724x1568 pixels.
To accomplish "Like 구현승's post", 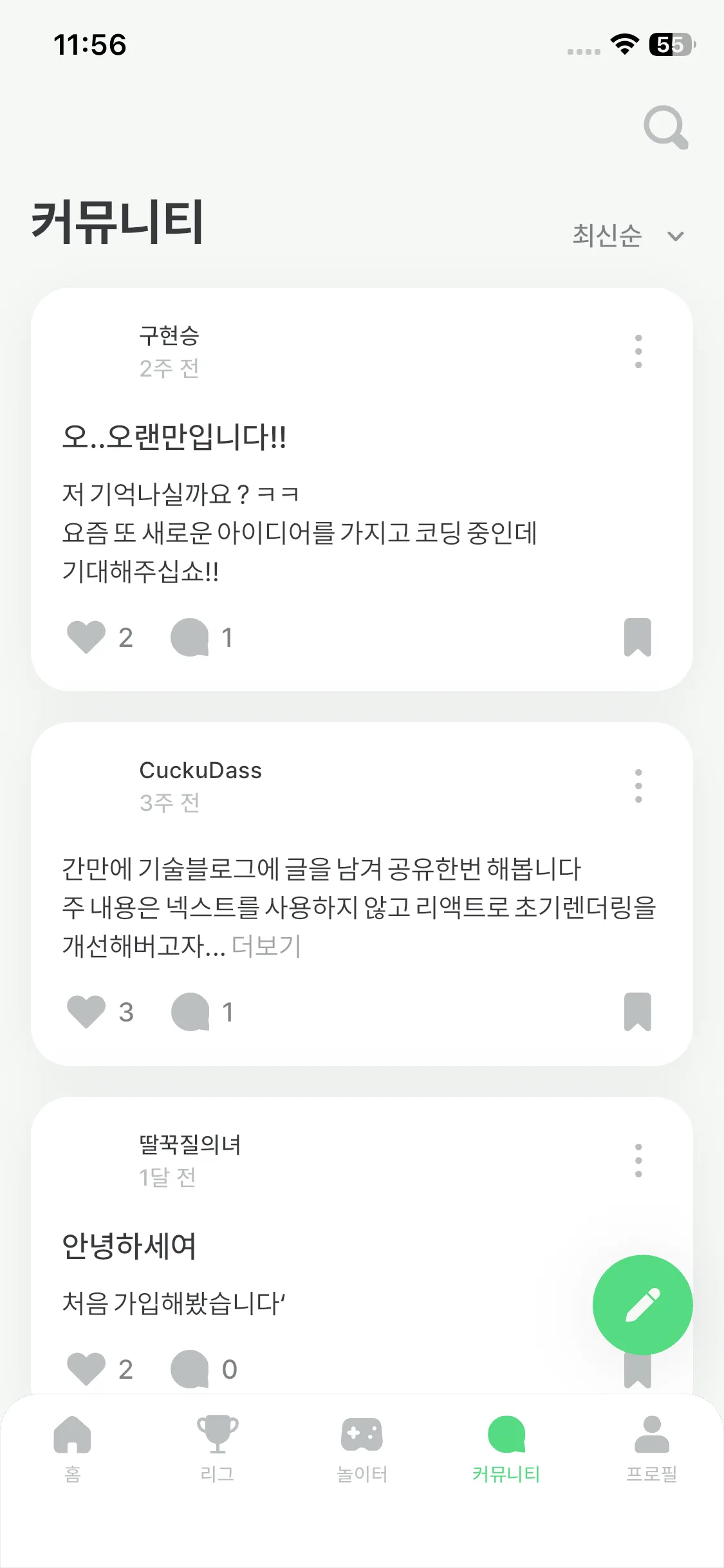I will (86, 637).
